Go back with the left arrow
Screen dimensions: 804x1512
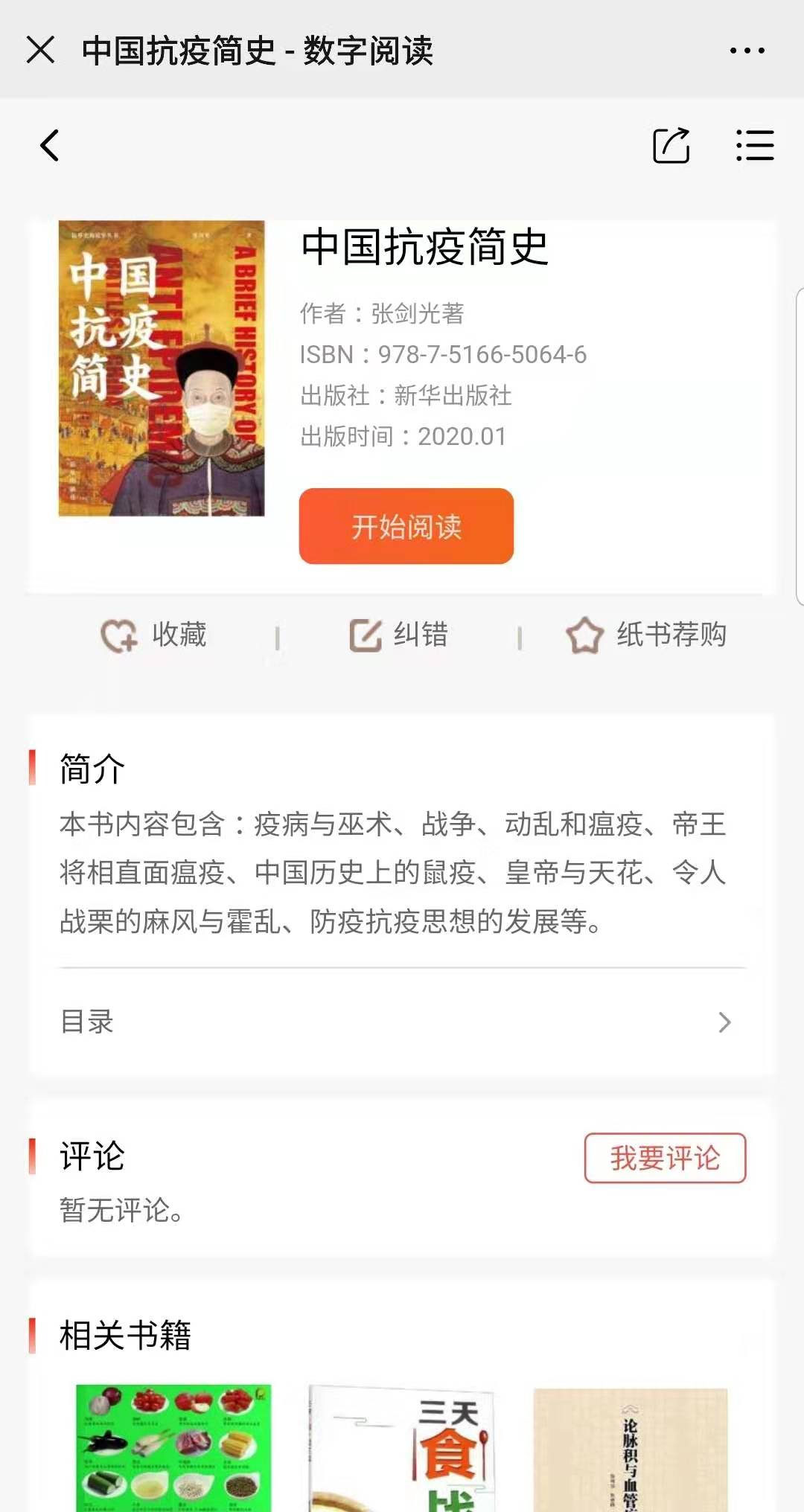pyautogui.click(x=49, y=145)
